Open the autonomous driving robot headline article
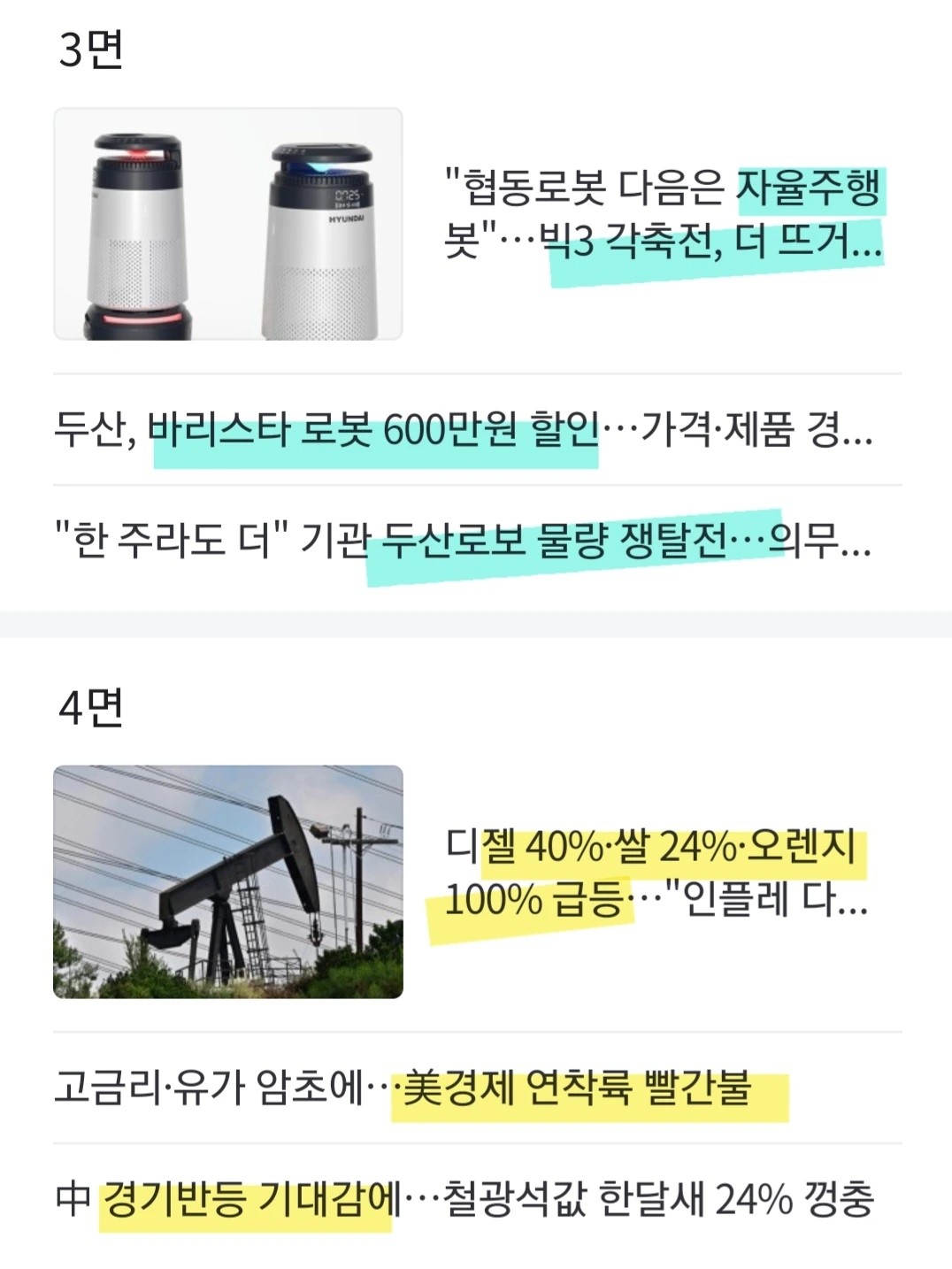The height and width of the screenshot is (1269, 952). (x=663, y=213)
